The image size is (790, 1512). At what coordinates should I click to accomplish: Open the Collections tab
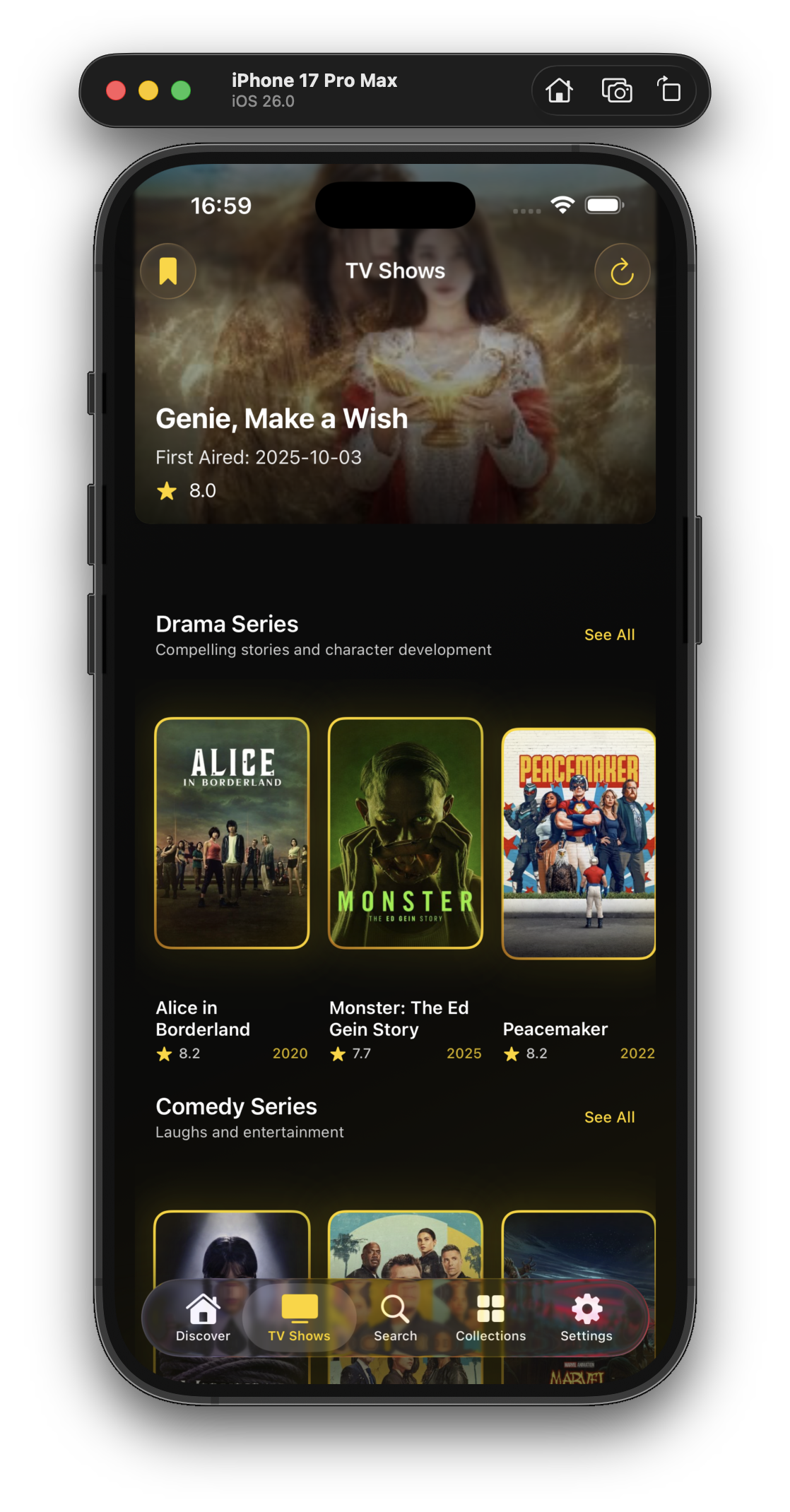[x=490, y=1317]
